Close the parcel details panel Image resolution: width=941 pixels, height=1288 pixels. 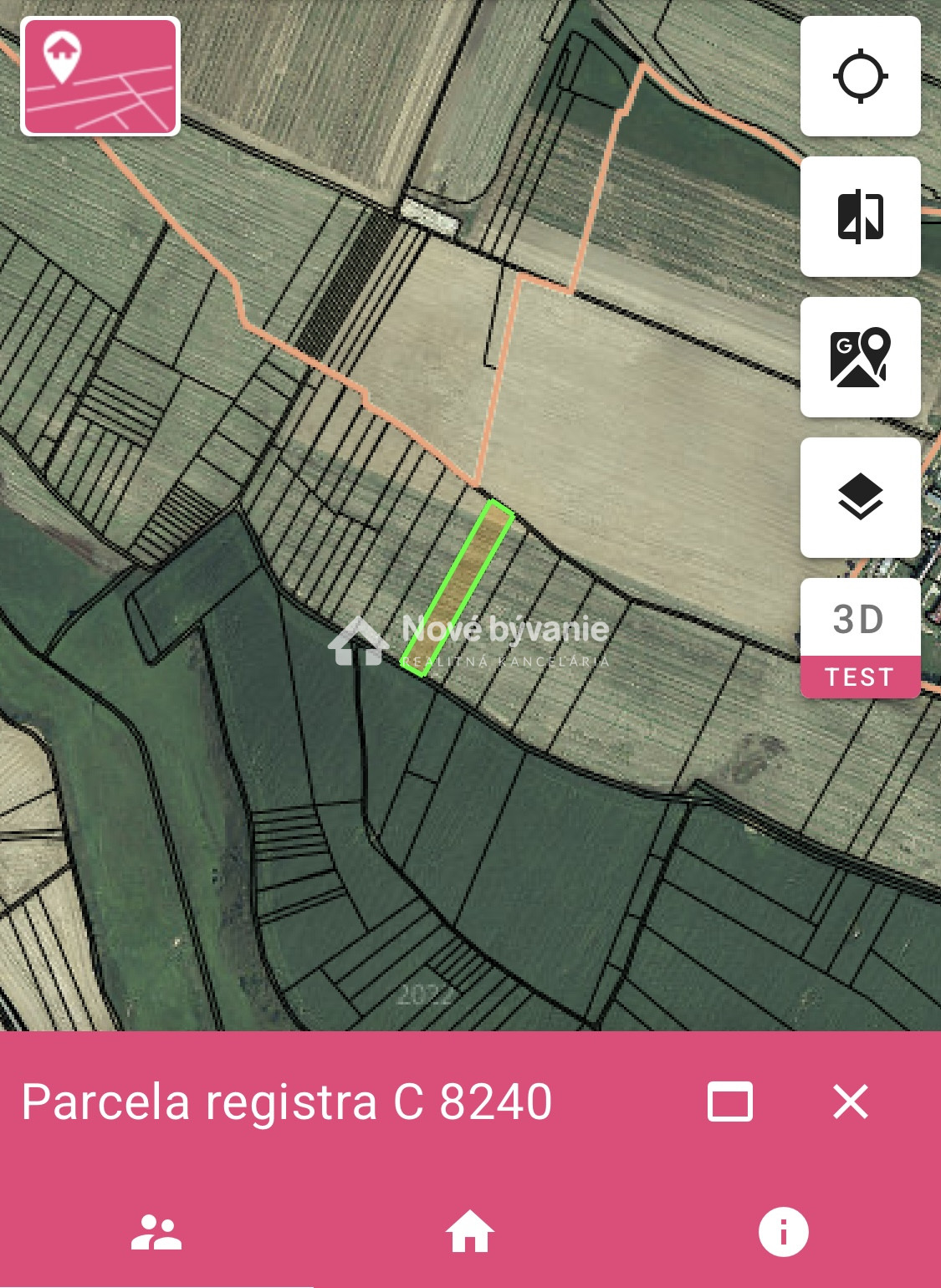(851, 1101)
